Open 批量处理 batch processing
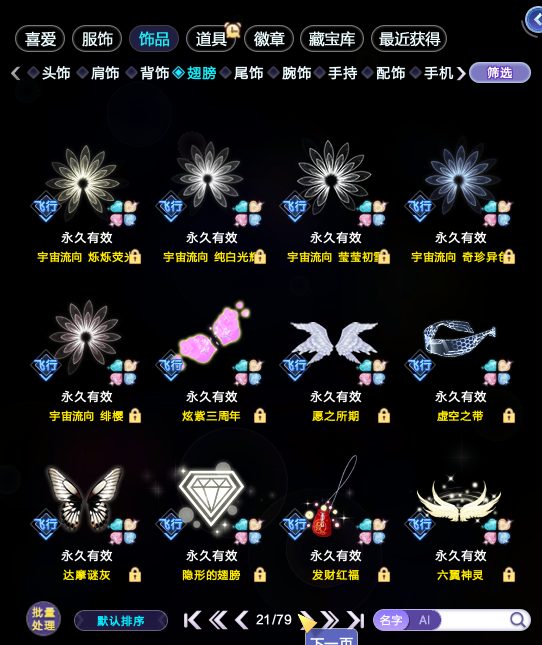This screenshot has height=645, width=542. coord(44,619)
